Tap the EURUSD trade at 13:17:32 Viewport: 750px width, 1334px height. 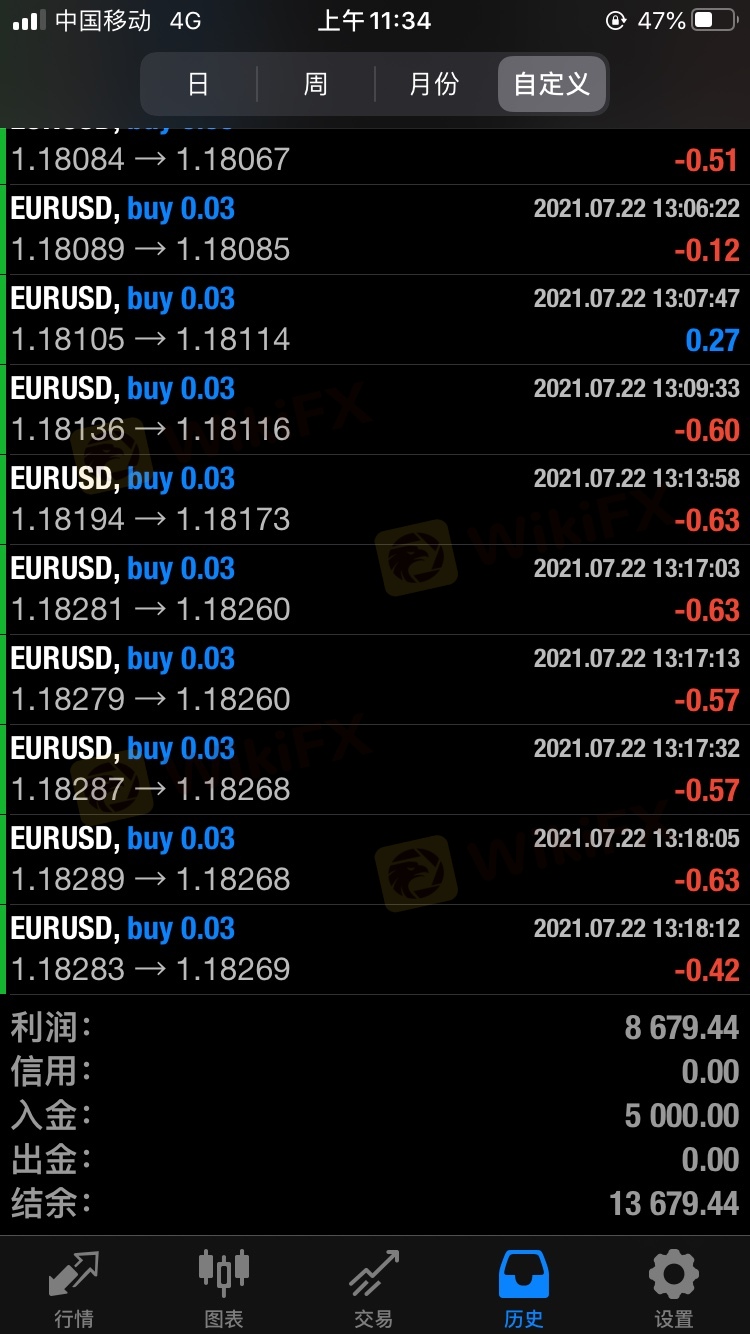click(x=375, y=770)
